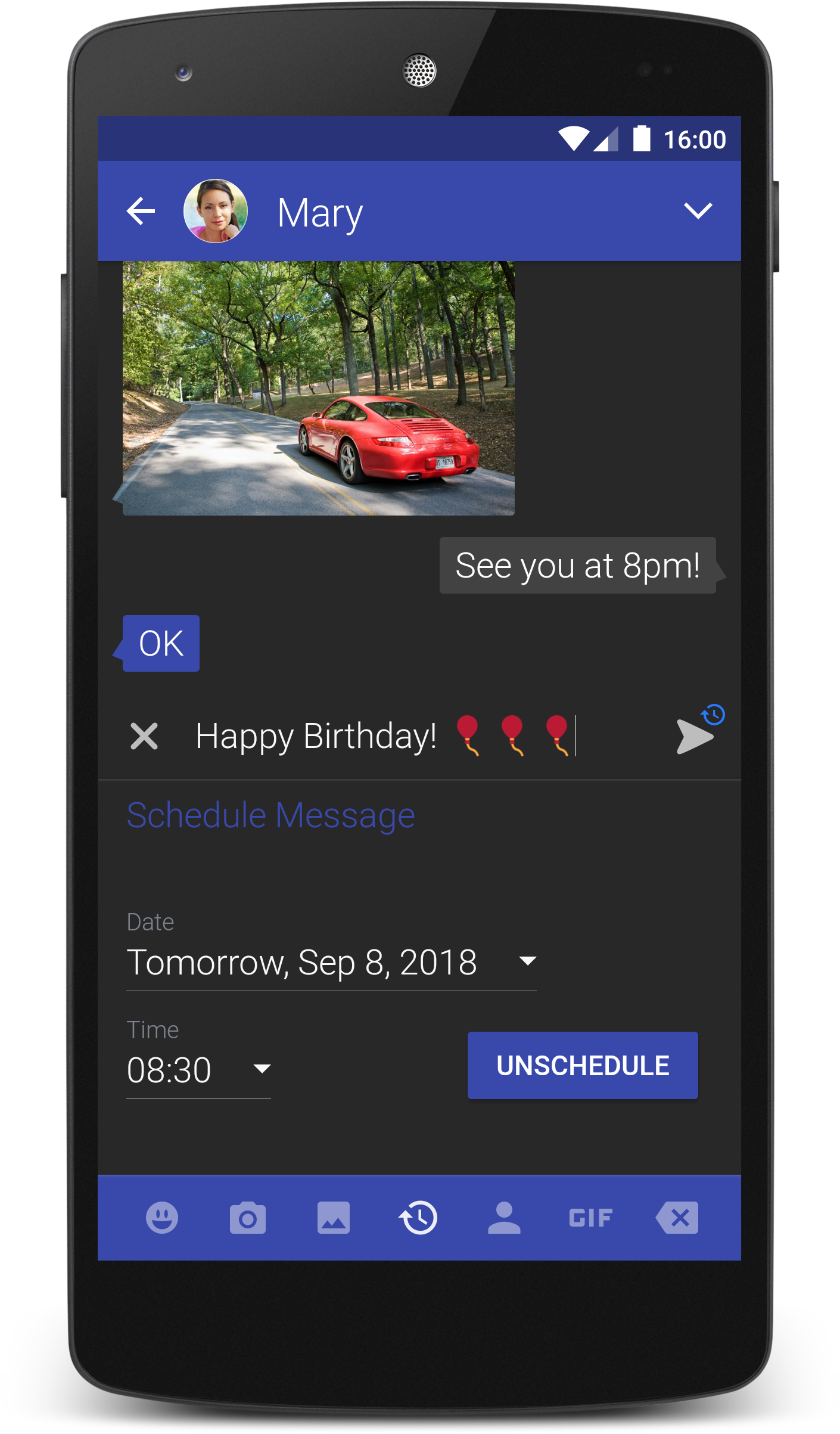Open the GIF picker

[590, 1218]
